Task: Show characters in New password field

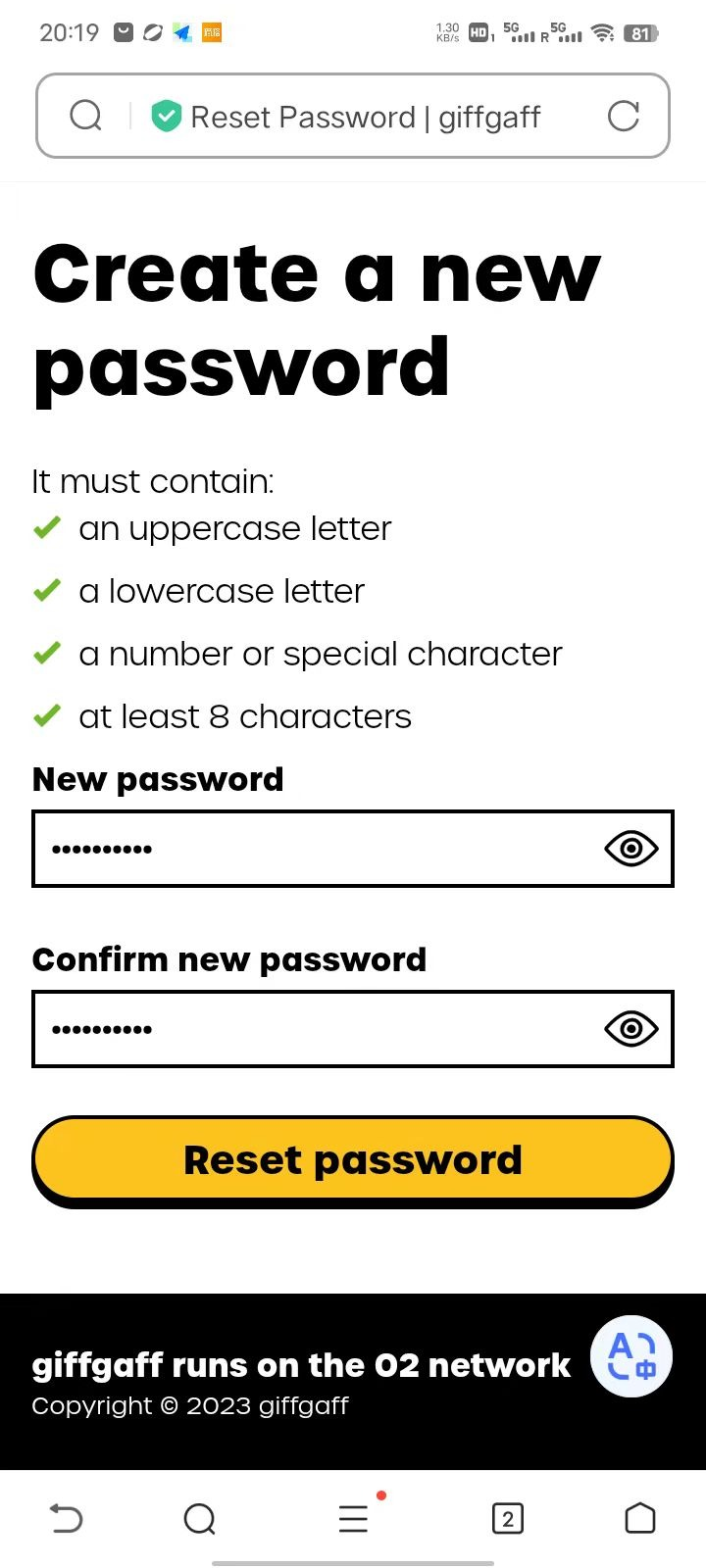Action: coord(630,849)
